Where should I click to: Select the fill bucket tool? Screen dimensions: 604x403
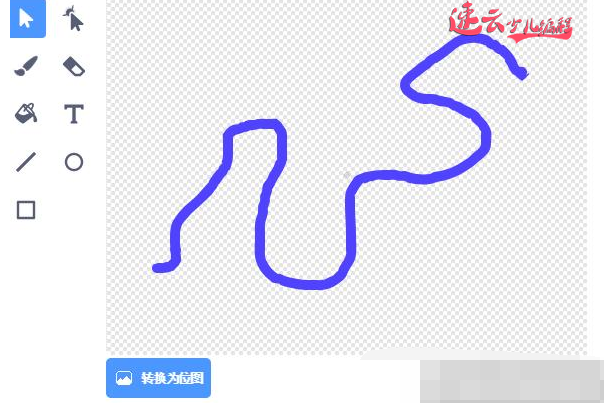[x=27, y=114]
